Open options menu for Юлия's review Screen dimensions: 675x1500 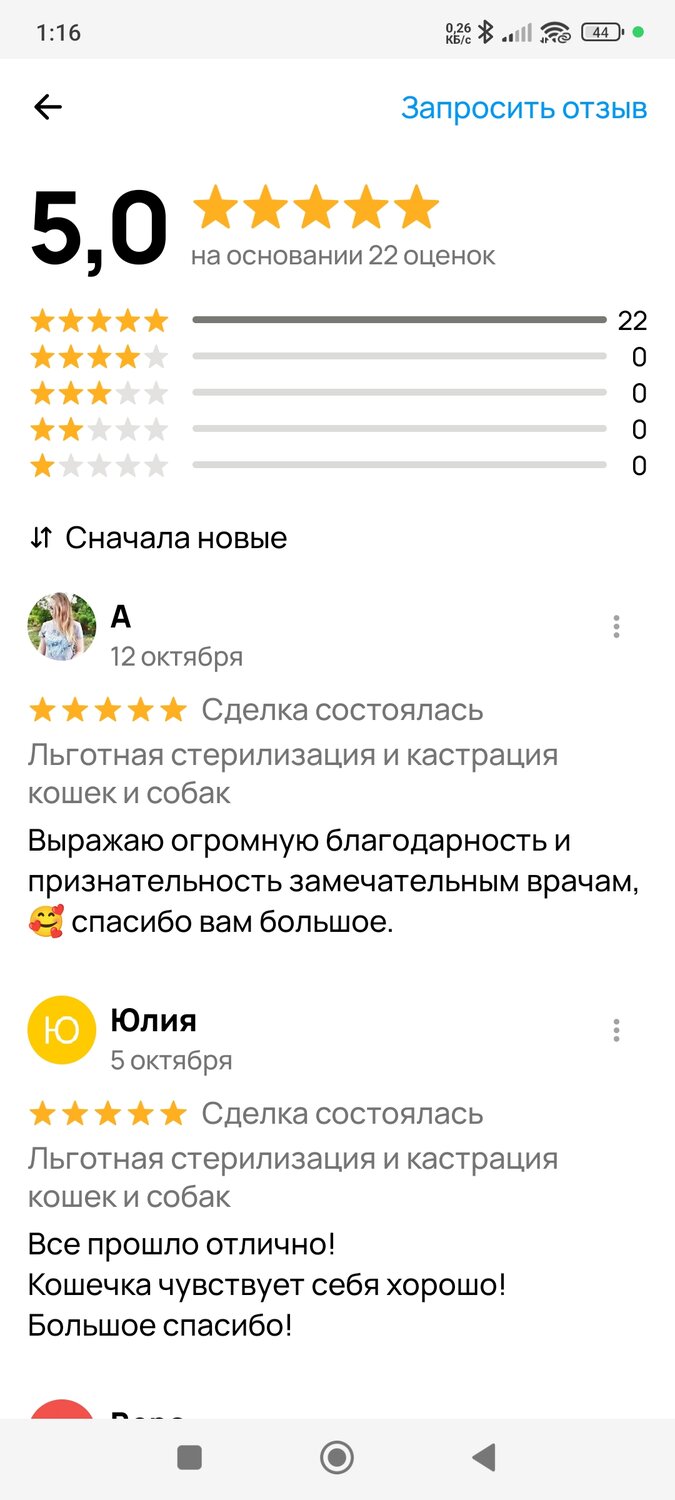[616, 1030]
